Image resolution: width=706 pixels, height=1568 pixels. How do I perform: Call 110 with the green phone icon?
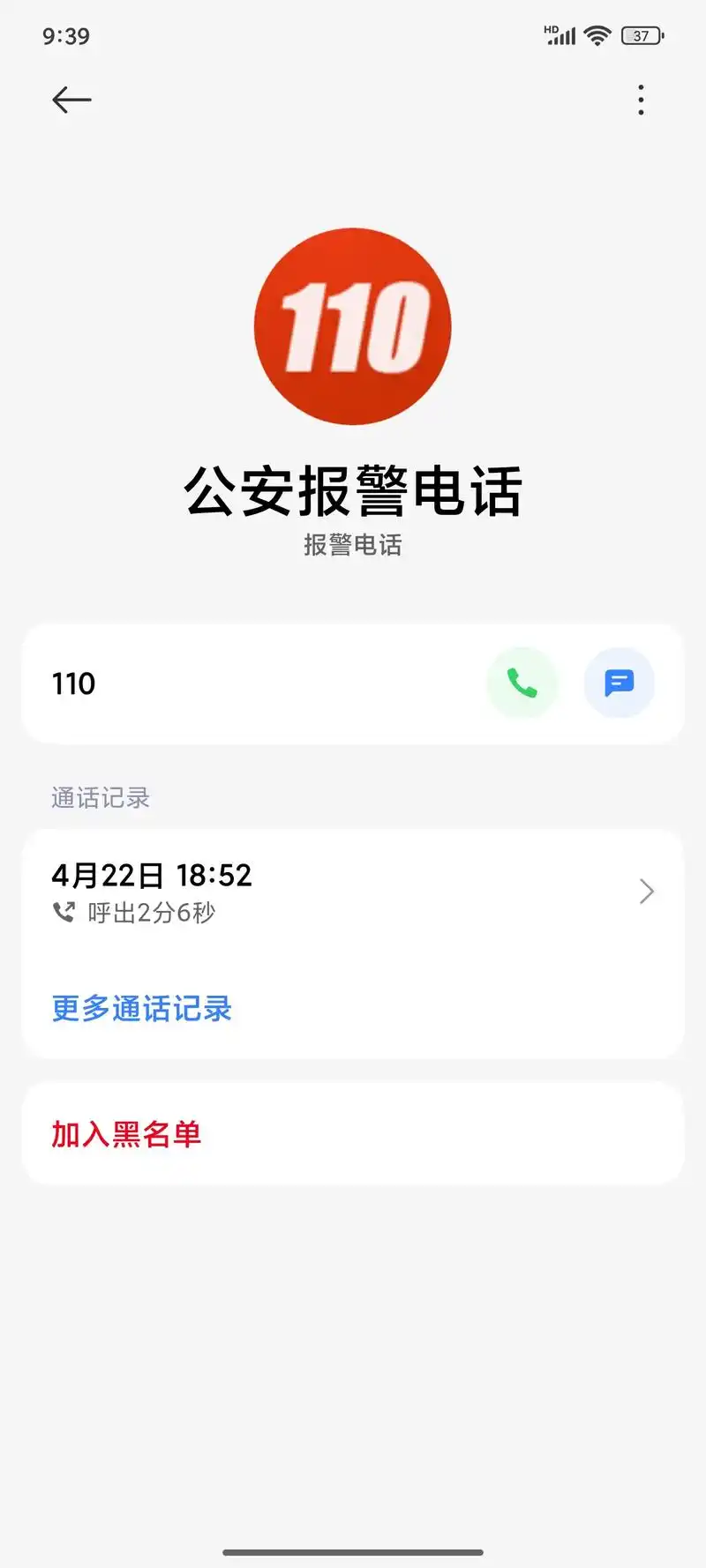click(522, 683)
